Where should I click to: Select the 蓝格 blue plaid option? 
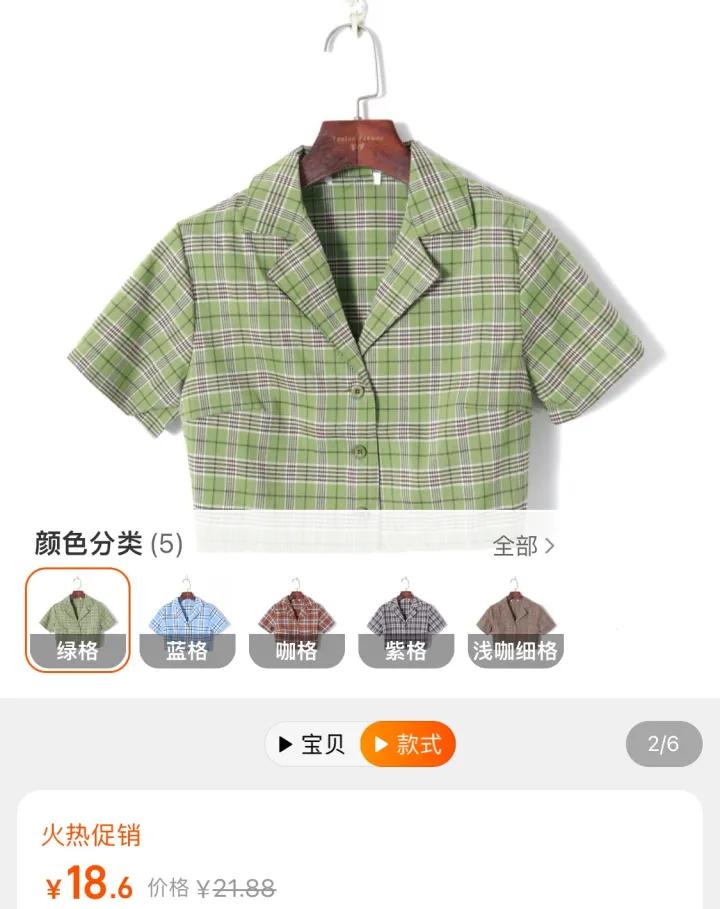pyautogui.click(x=189, y=618)
